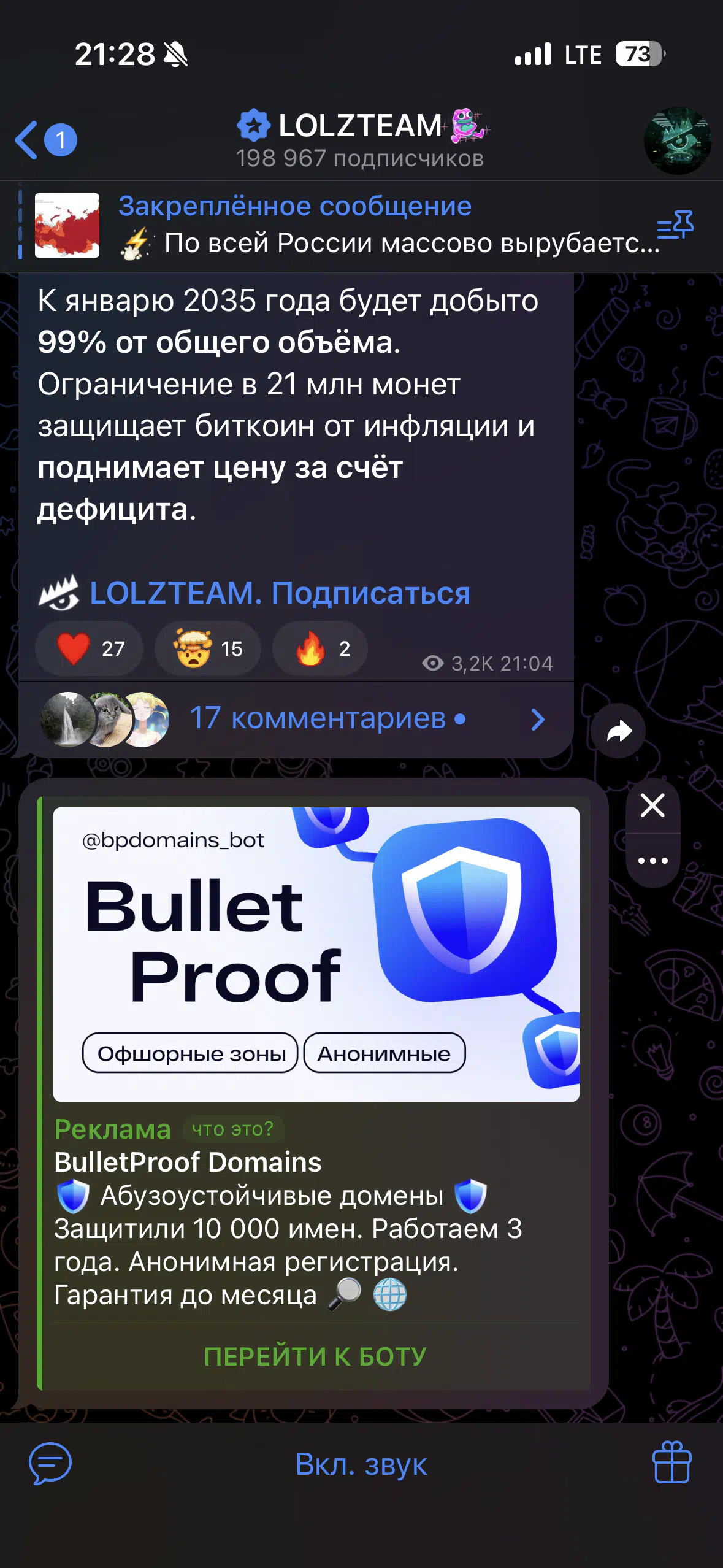
Task: Open the pinned messages list icon
Action: tap(675, 226)
